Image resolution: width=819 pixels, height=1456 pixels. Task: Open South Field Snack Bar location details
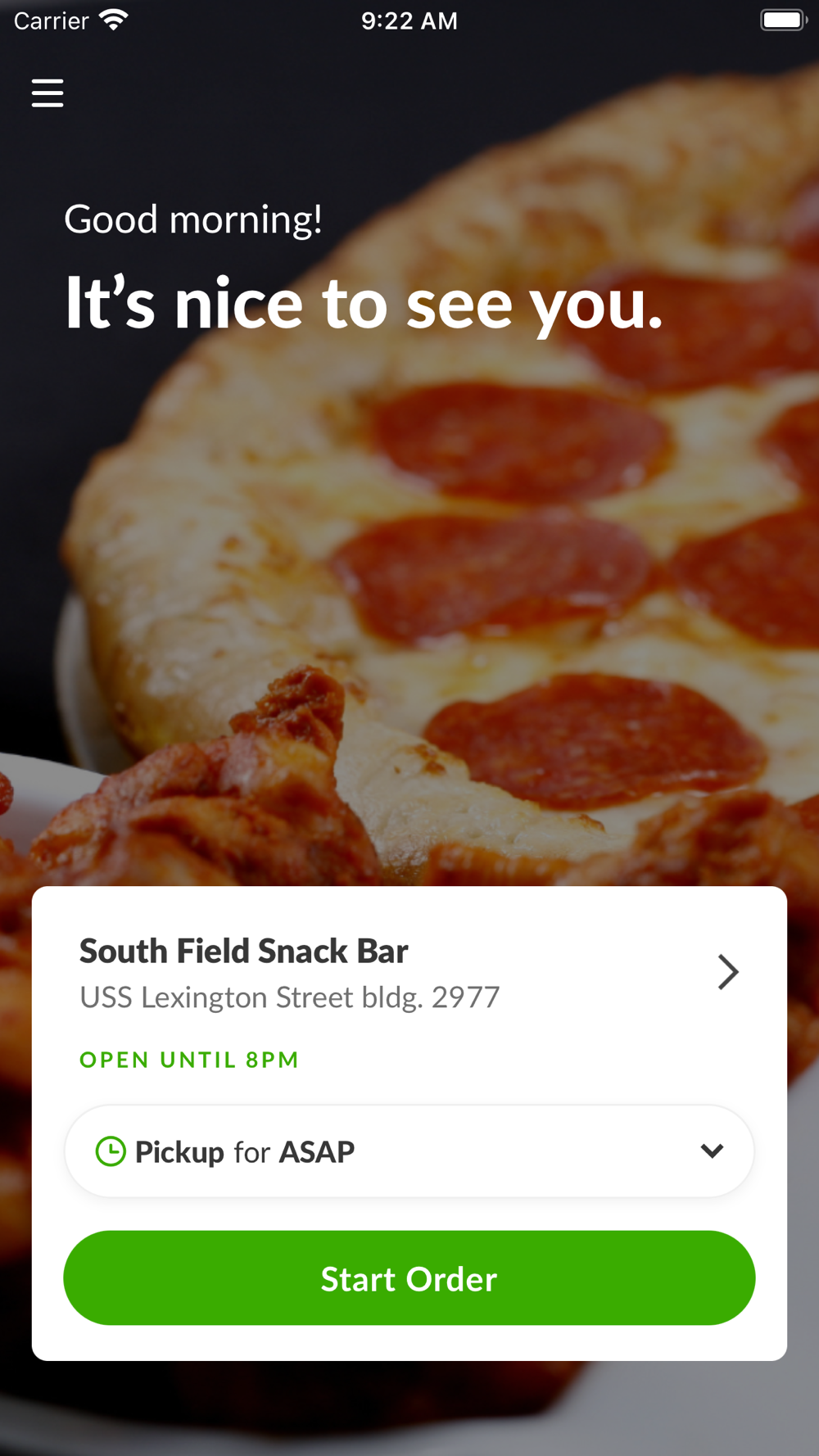(726, 972)
